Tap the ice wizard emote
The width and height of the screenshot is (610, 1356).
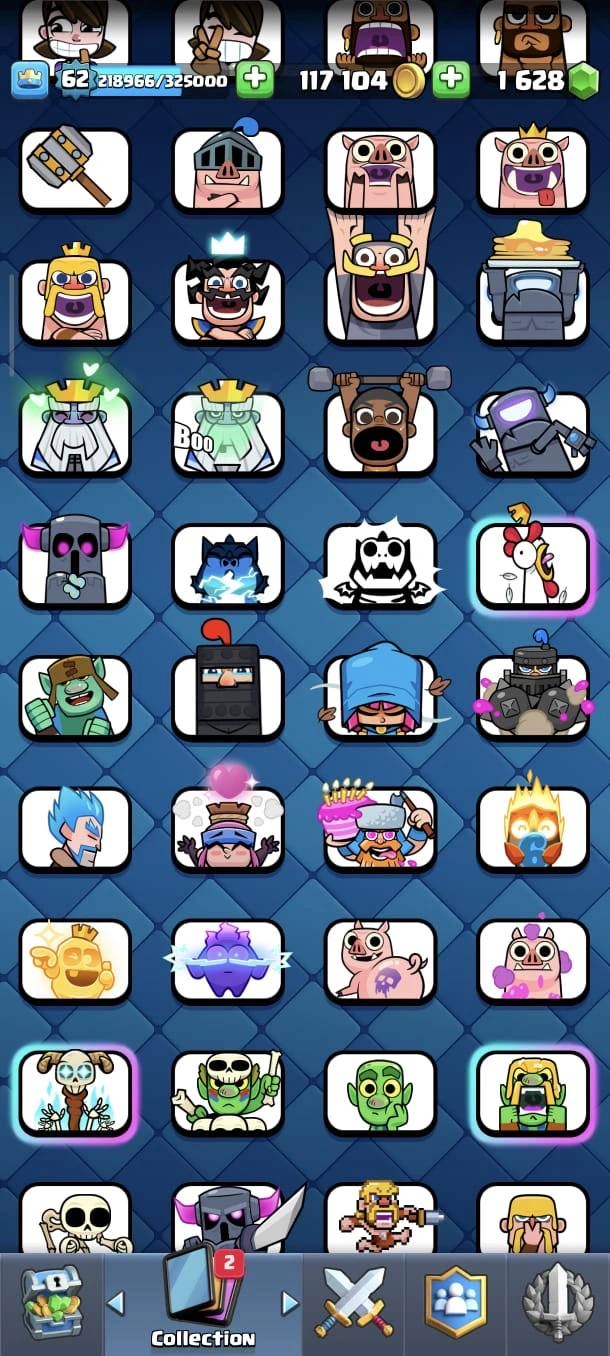click(x=75, y=829)
